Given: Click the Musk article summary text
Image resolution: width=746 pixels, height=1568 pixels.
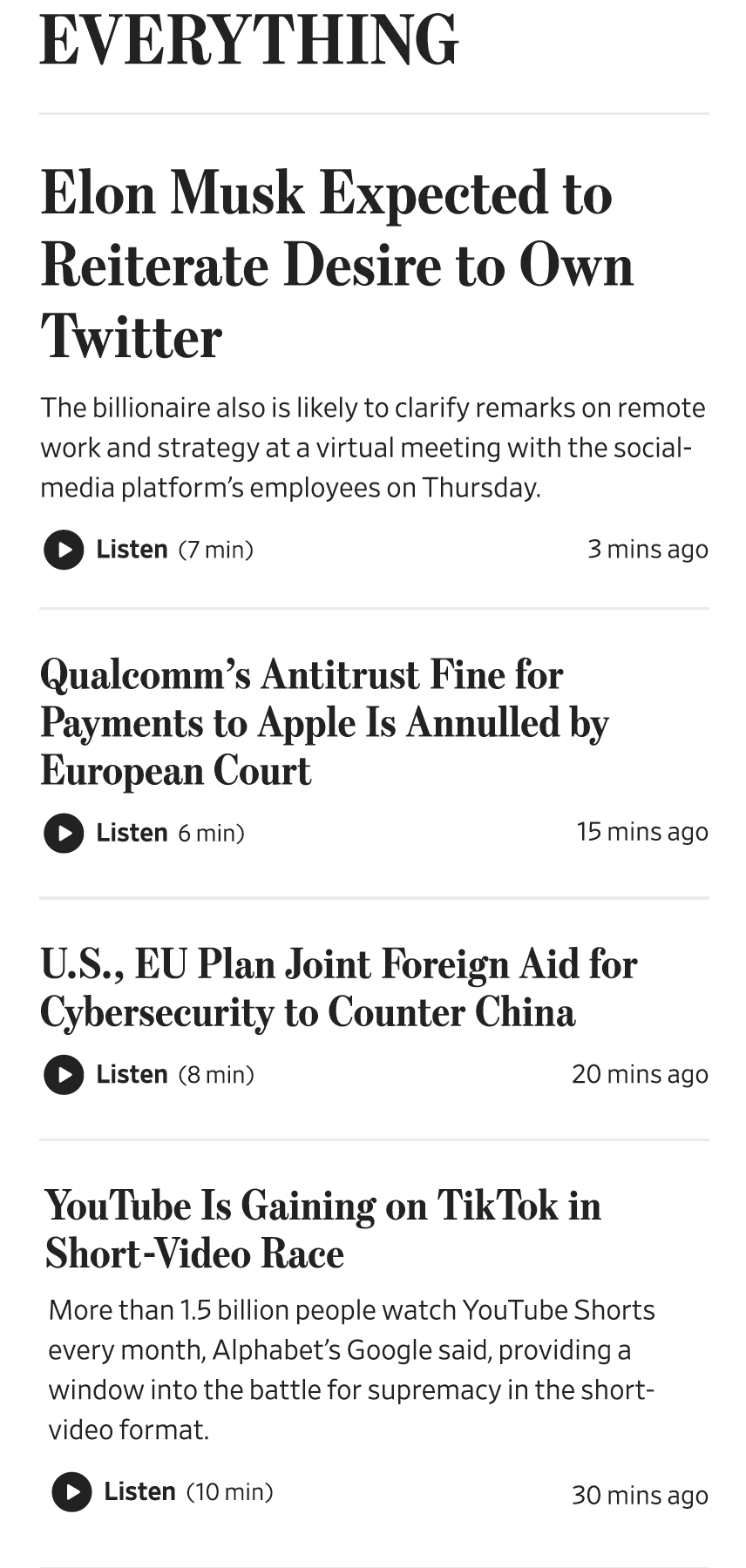Looking at the screenshot, I should click(373, 446).
